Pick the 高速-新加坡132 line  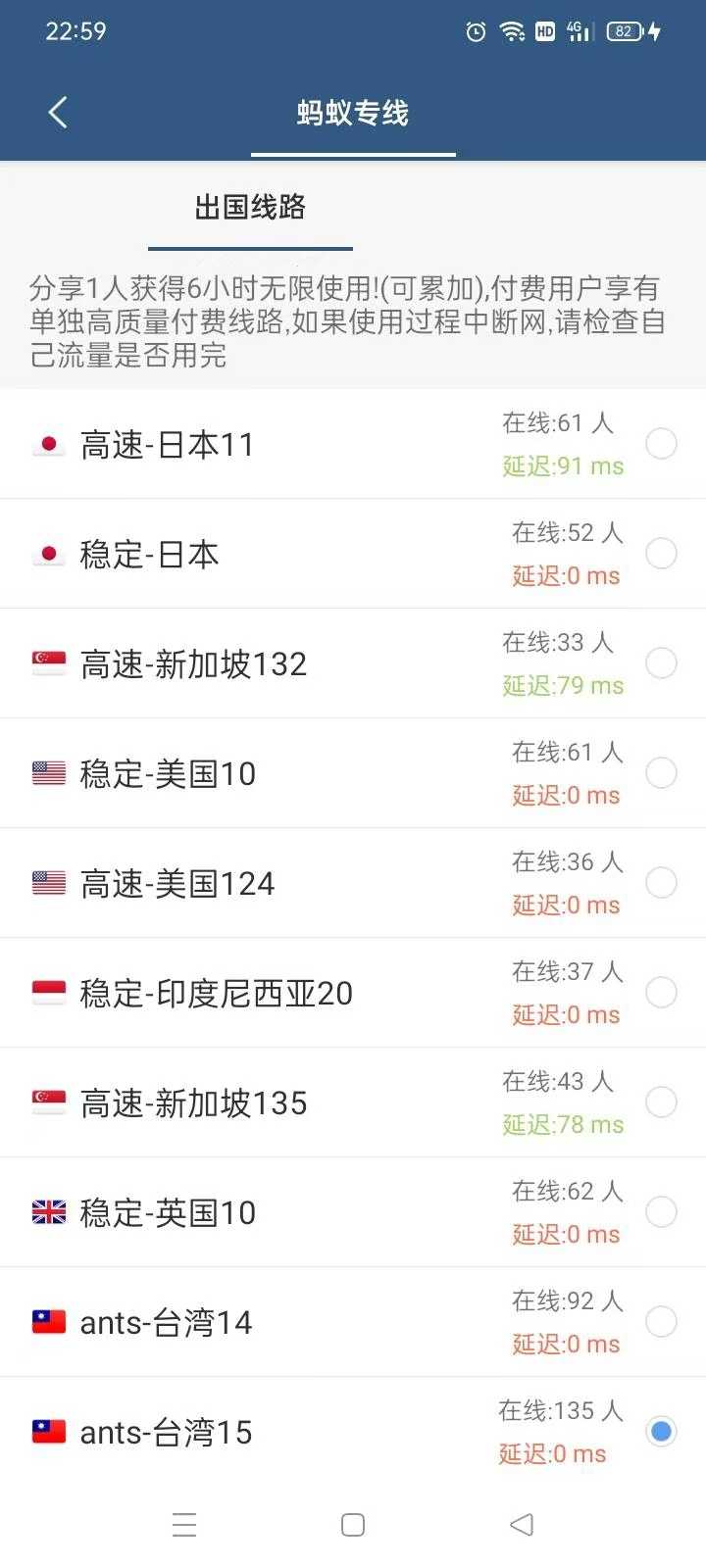[661, 663]
